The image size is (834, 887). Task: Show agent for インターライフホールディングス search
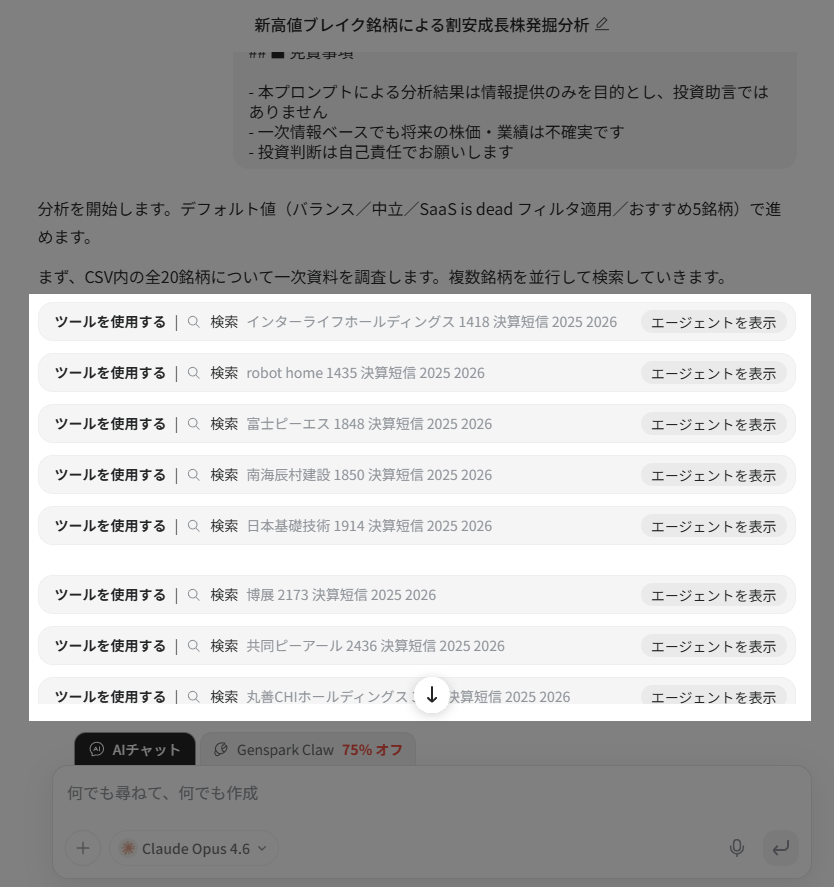click(x=713, y=322)
